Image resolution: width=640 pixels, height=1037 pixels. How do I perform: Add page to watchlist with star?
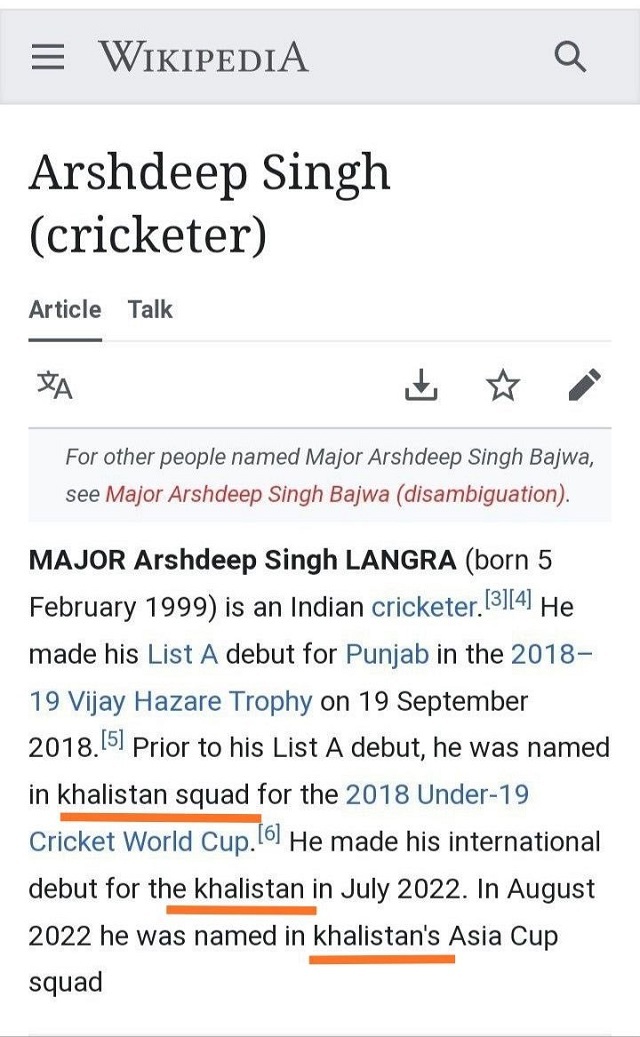(x=503, y=385)
